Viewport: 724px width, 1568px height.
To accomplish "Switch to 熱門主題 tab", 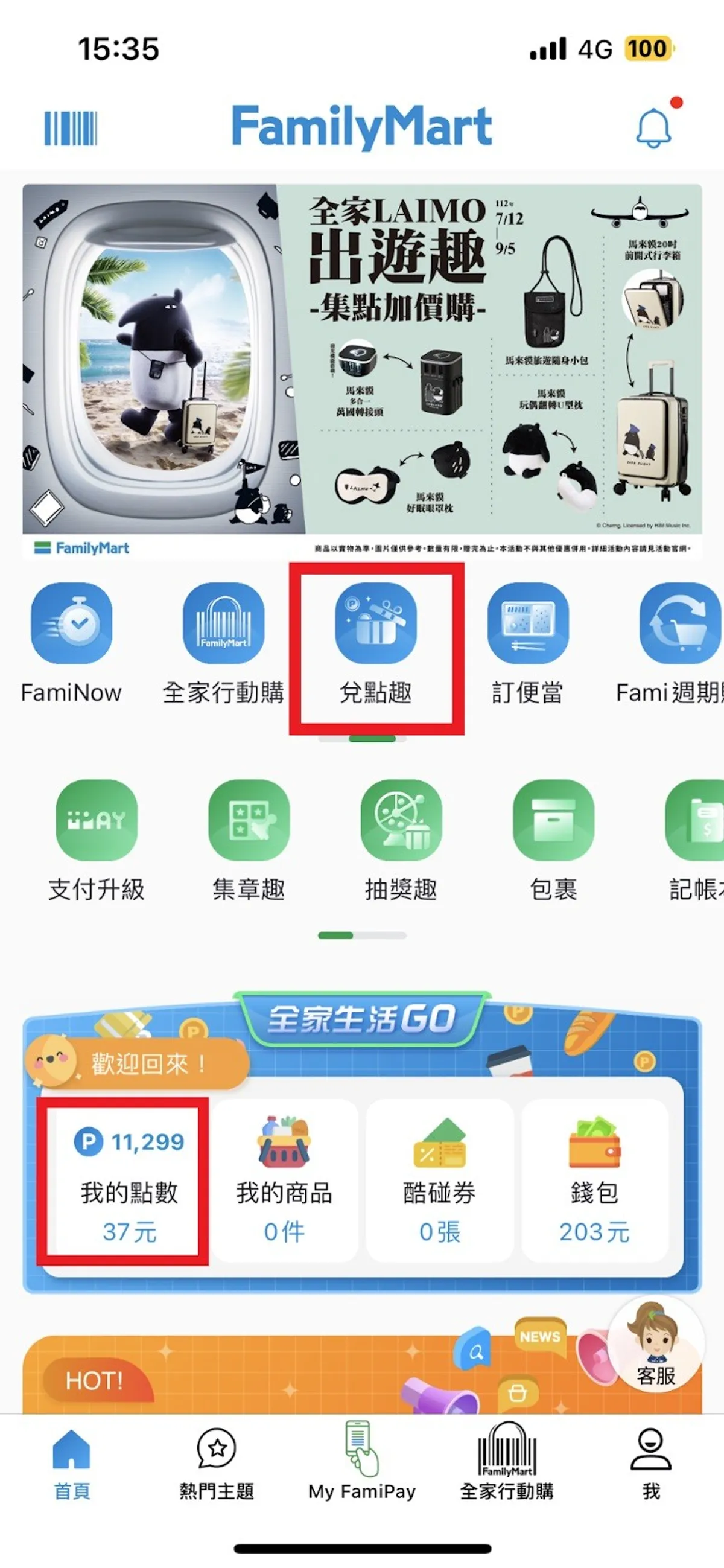I will (x=217, y=1464).
